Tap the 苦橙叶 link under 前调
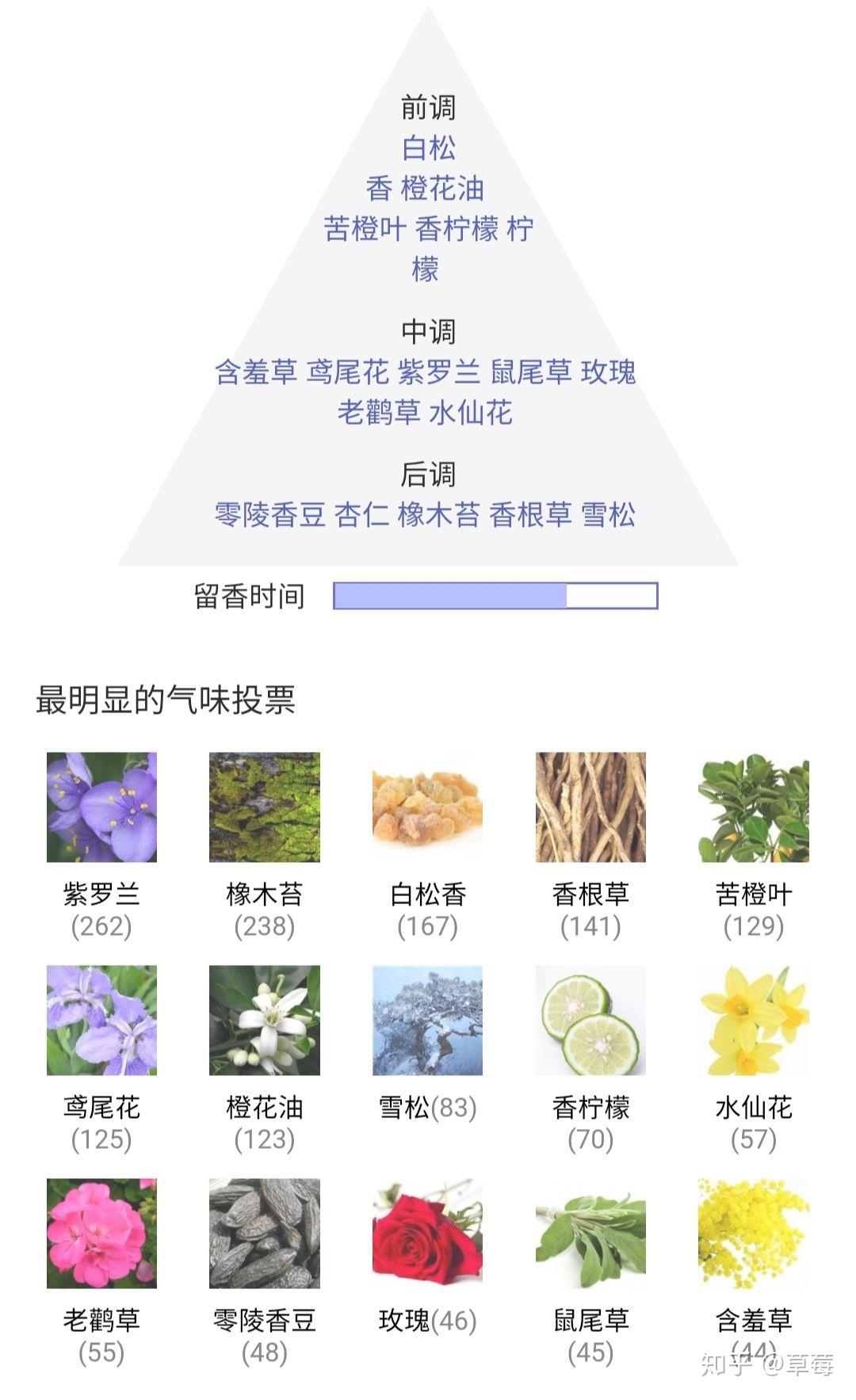Image resolution: width=856 pixels, height=1400 pixels. 364,229
